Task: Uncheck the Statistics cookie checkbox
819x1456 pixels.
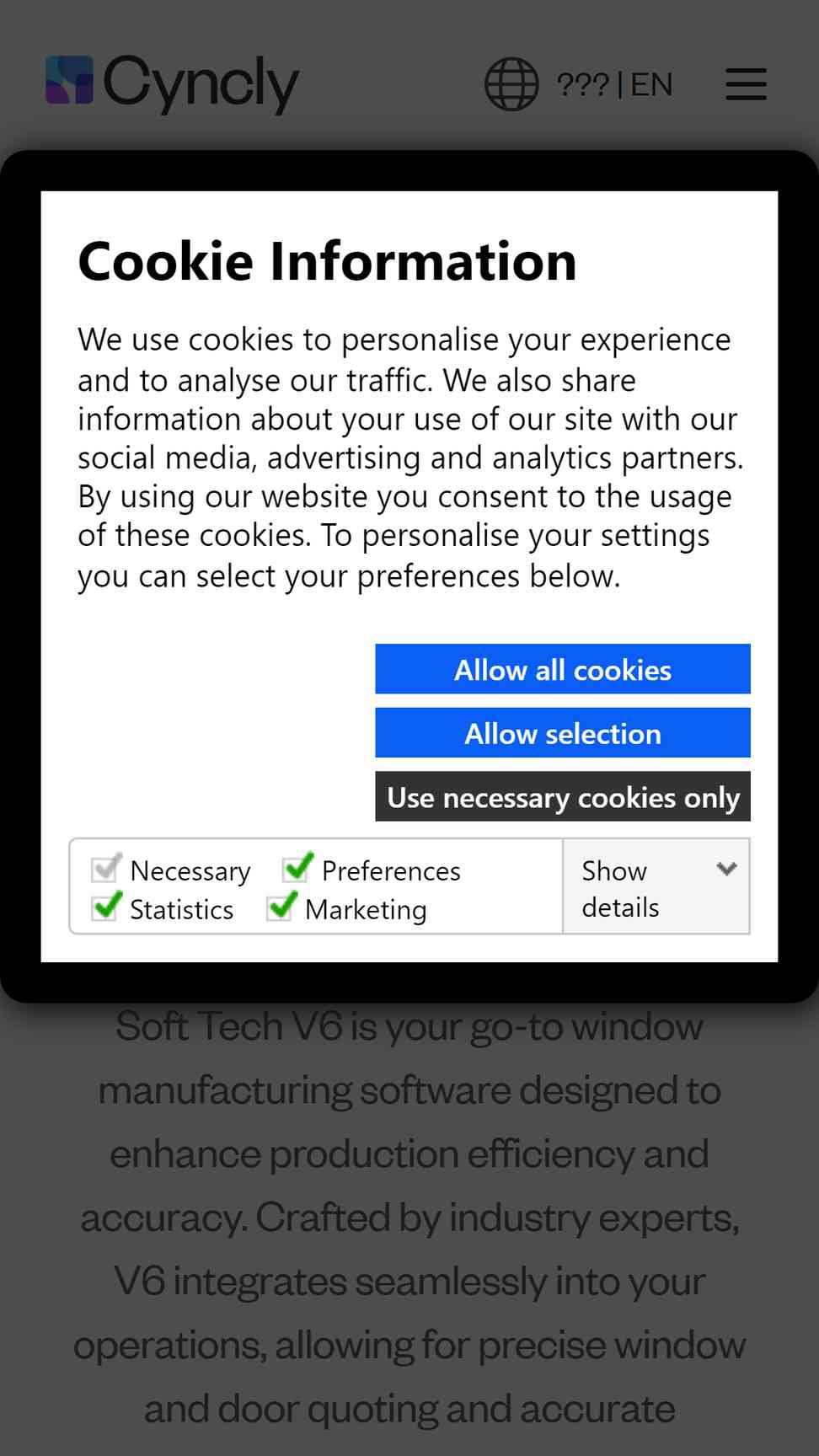Action: [x=106, y=907]
